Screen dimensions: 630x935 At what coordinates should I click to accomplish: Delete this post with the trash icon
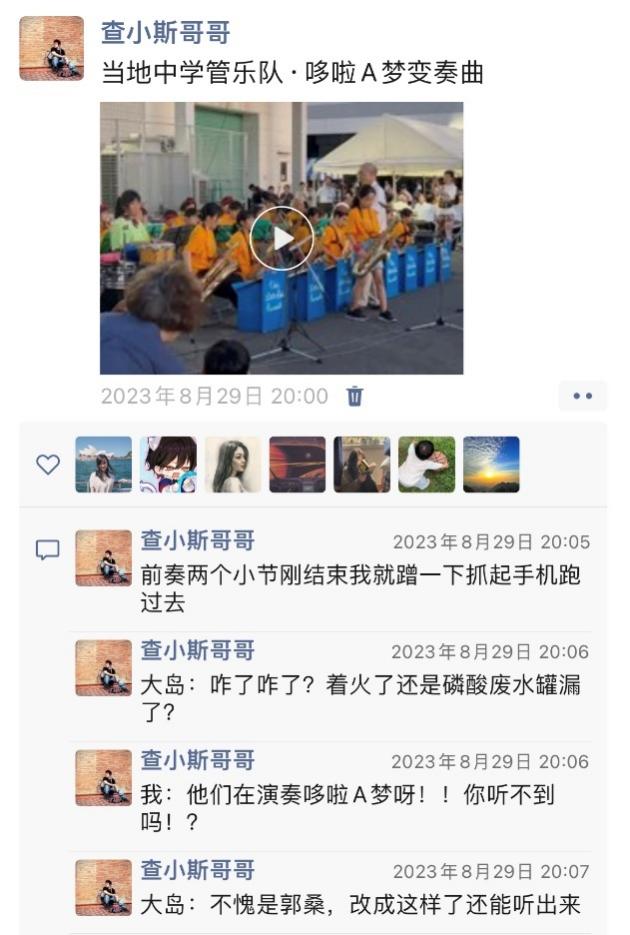tap(354, 397)
